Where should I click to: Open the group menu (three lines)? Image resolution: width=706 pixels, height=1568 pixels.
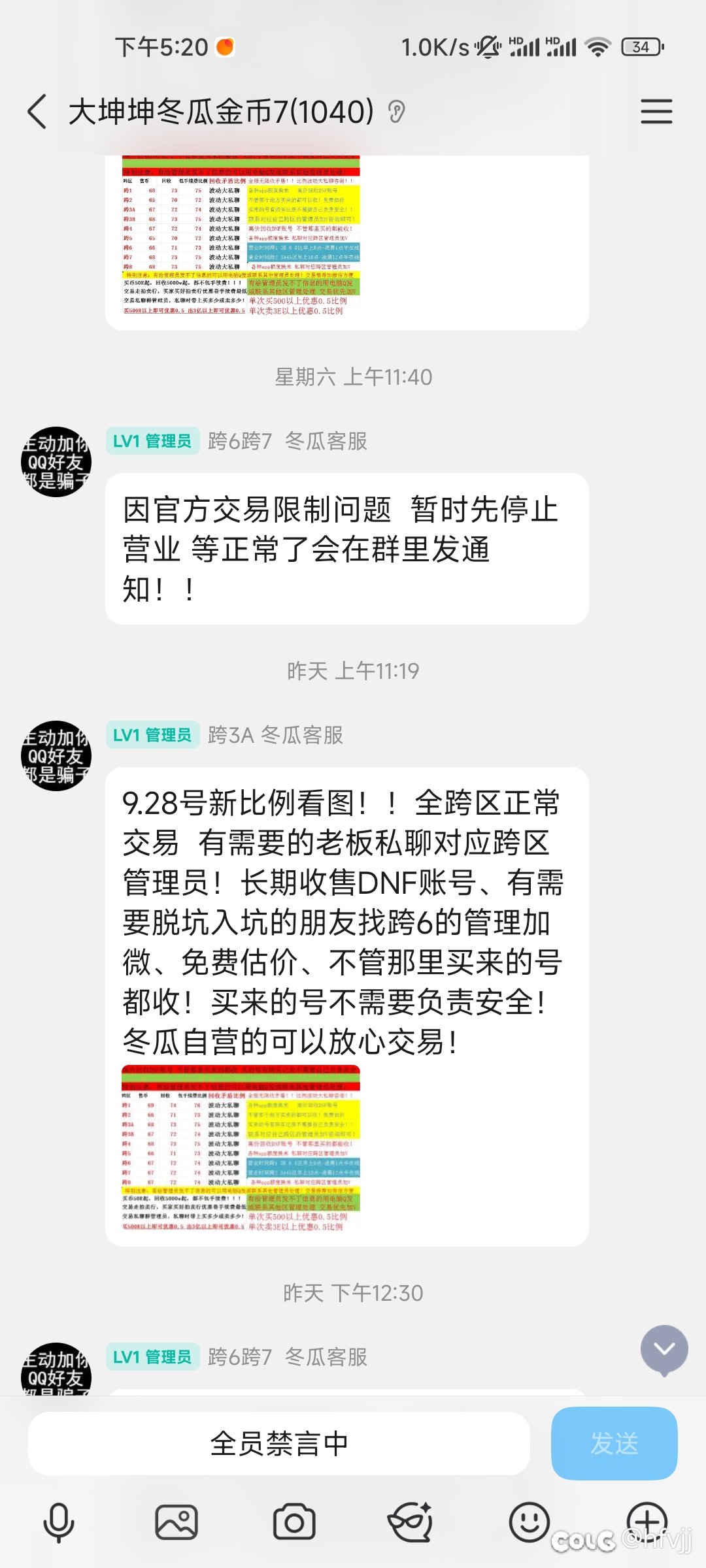656,111
